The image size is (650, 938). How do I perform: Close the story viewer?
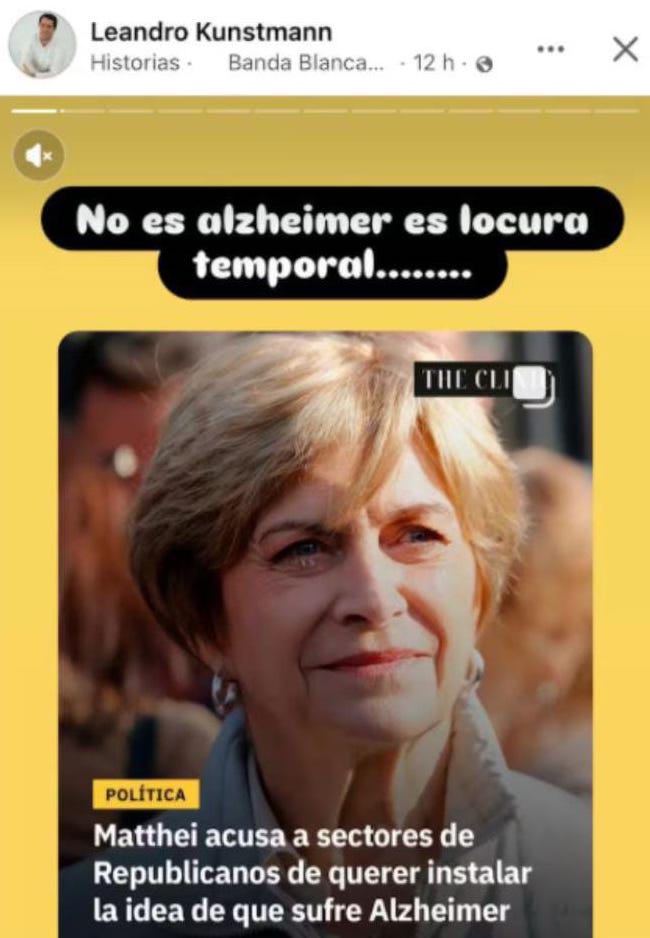tap(625, 49)
